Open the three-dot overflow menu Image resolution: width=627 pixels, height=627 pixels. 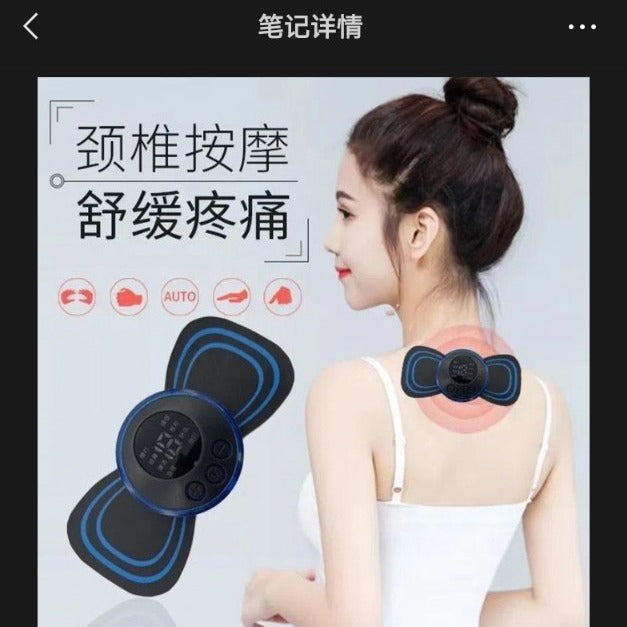[x=582, y=27]
